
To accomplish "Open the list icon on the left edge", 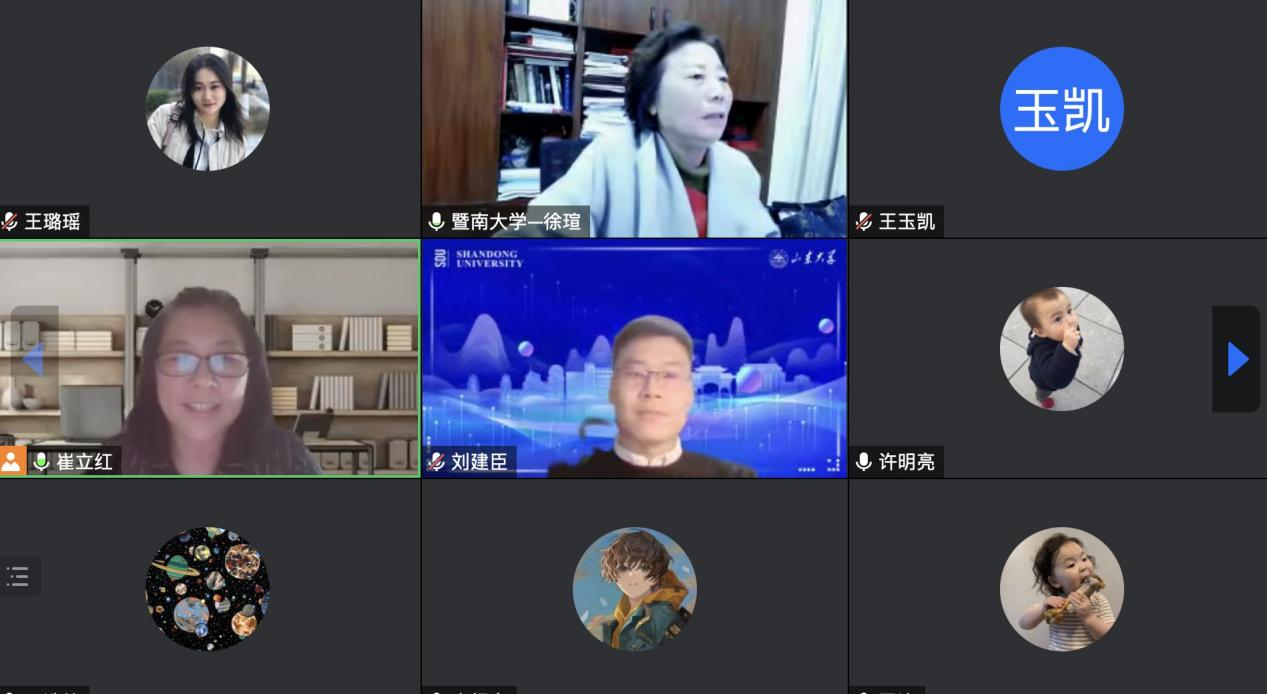I will tap(19, 576).
